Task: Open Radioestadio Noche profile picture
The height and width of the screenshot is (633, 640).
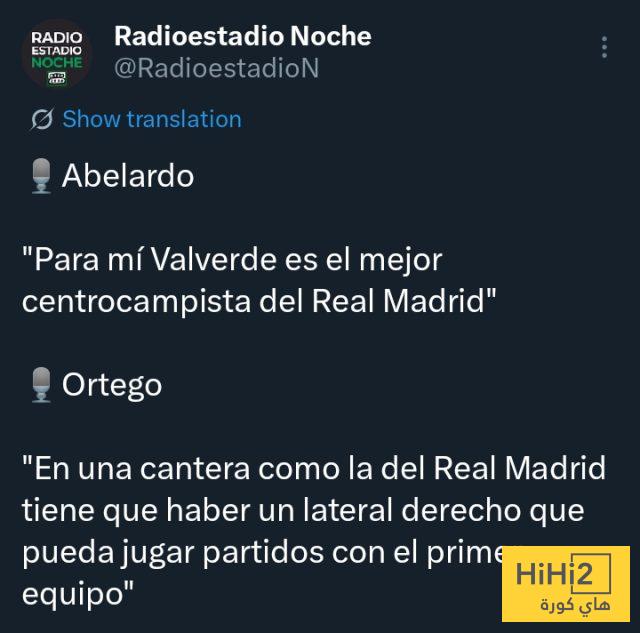Action: tap(56, 55)
